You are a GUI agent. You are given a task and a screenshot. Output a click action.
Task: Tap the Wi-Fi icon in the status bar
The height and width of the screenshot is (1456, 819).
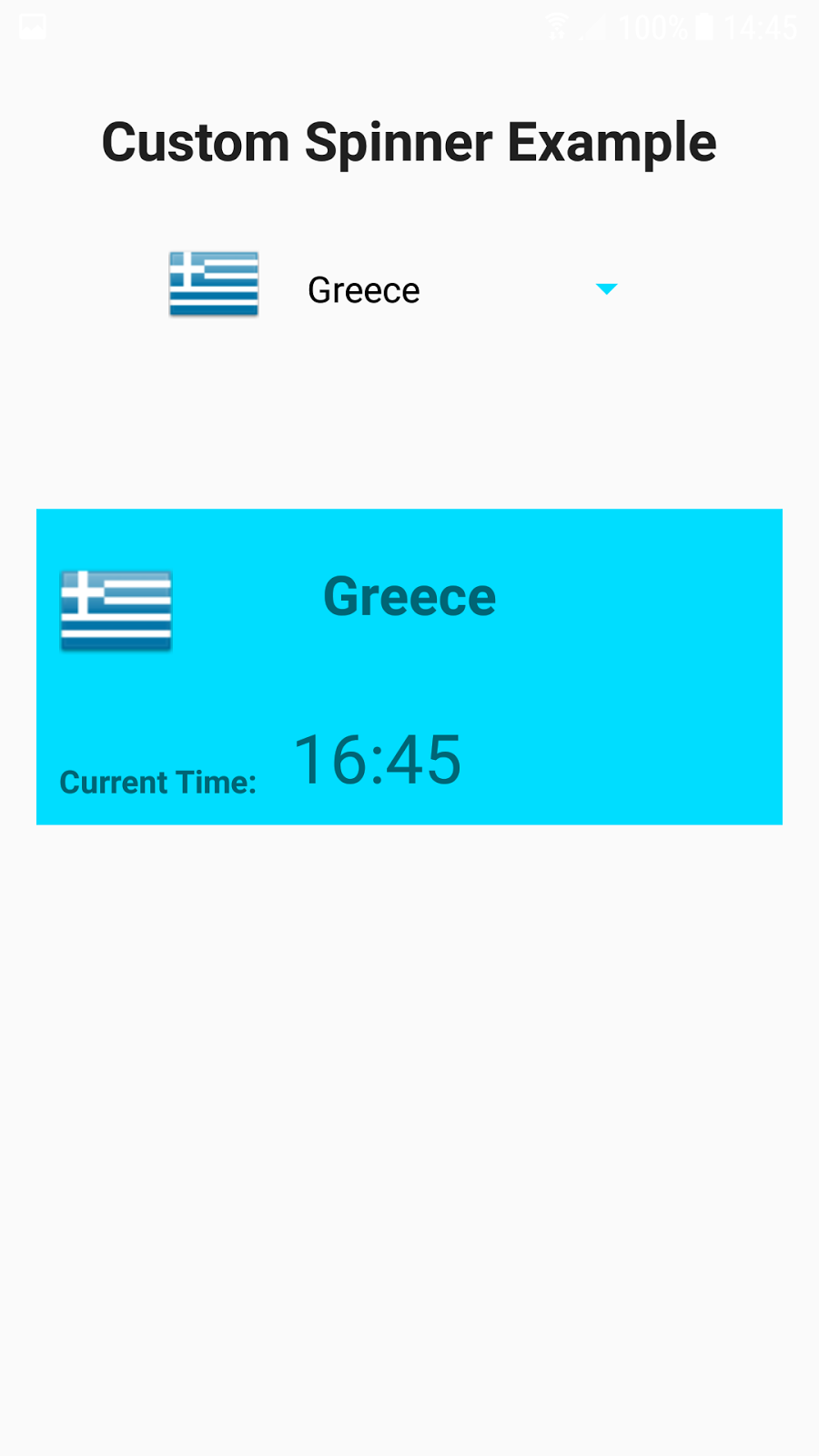[x=558, y=25]
